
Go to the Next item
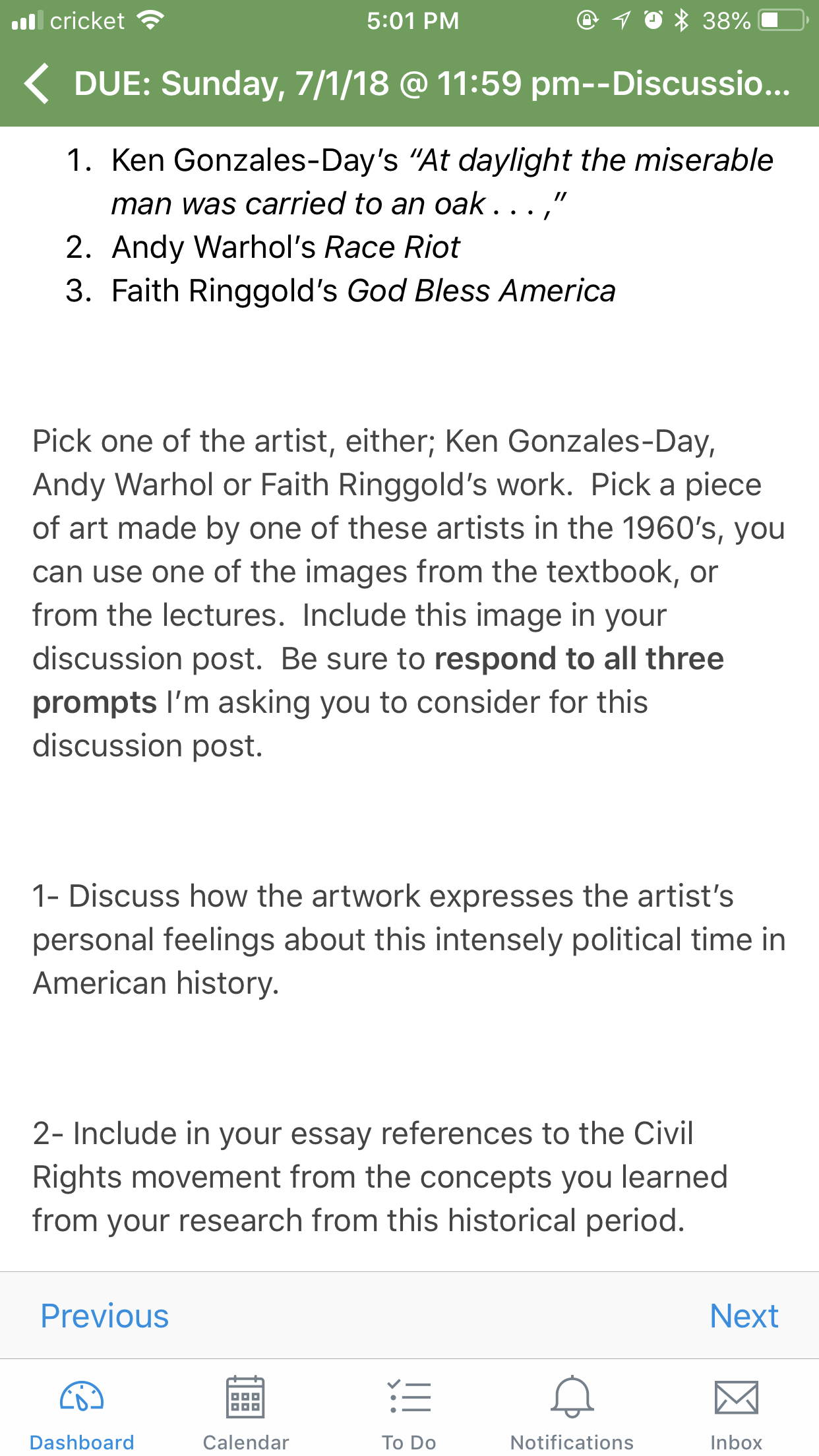744,1316
